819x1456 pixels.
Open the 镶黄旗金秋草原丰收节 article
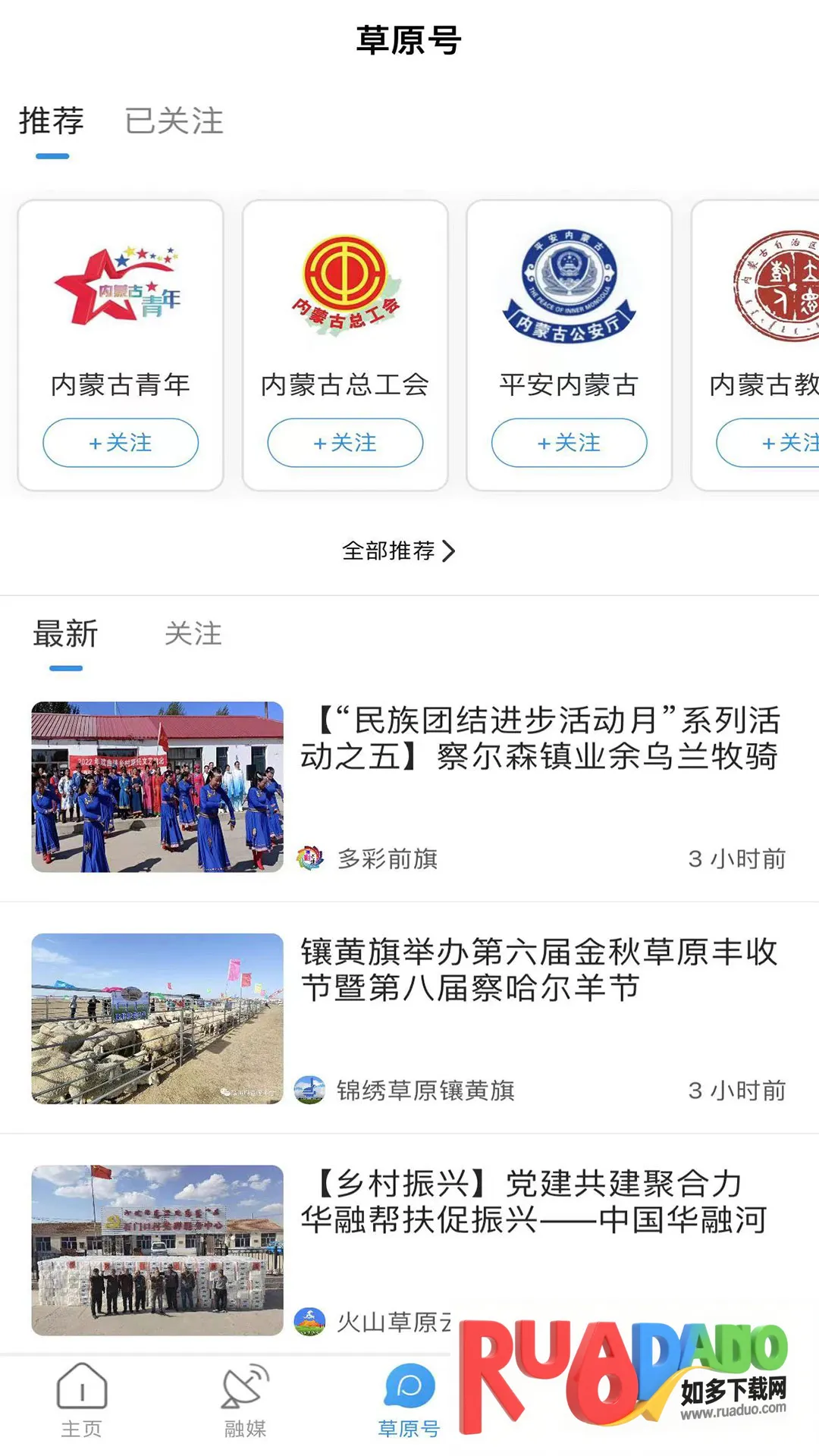click(538, 970)
